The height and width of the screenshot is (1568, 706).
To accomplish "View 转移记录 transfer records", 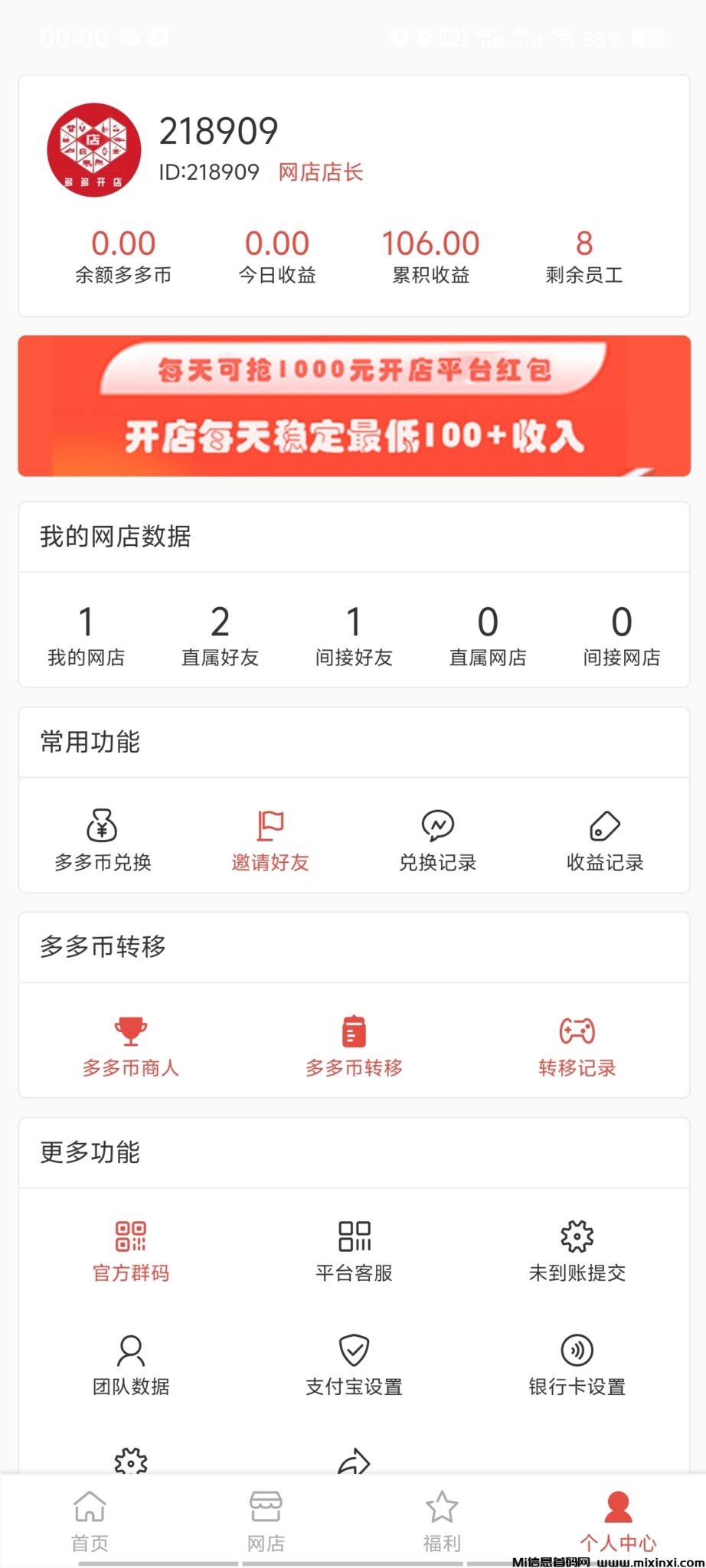I will [x=577, y=1045].
